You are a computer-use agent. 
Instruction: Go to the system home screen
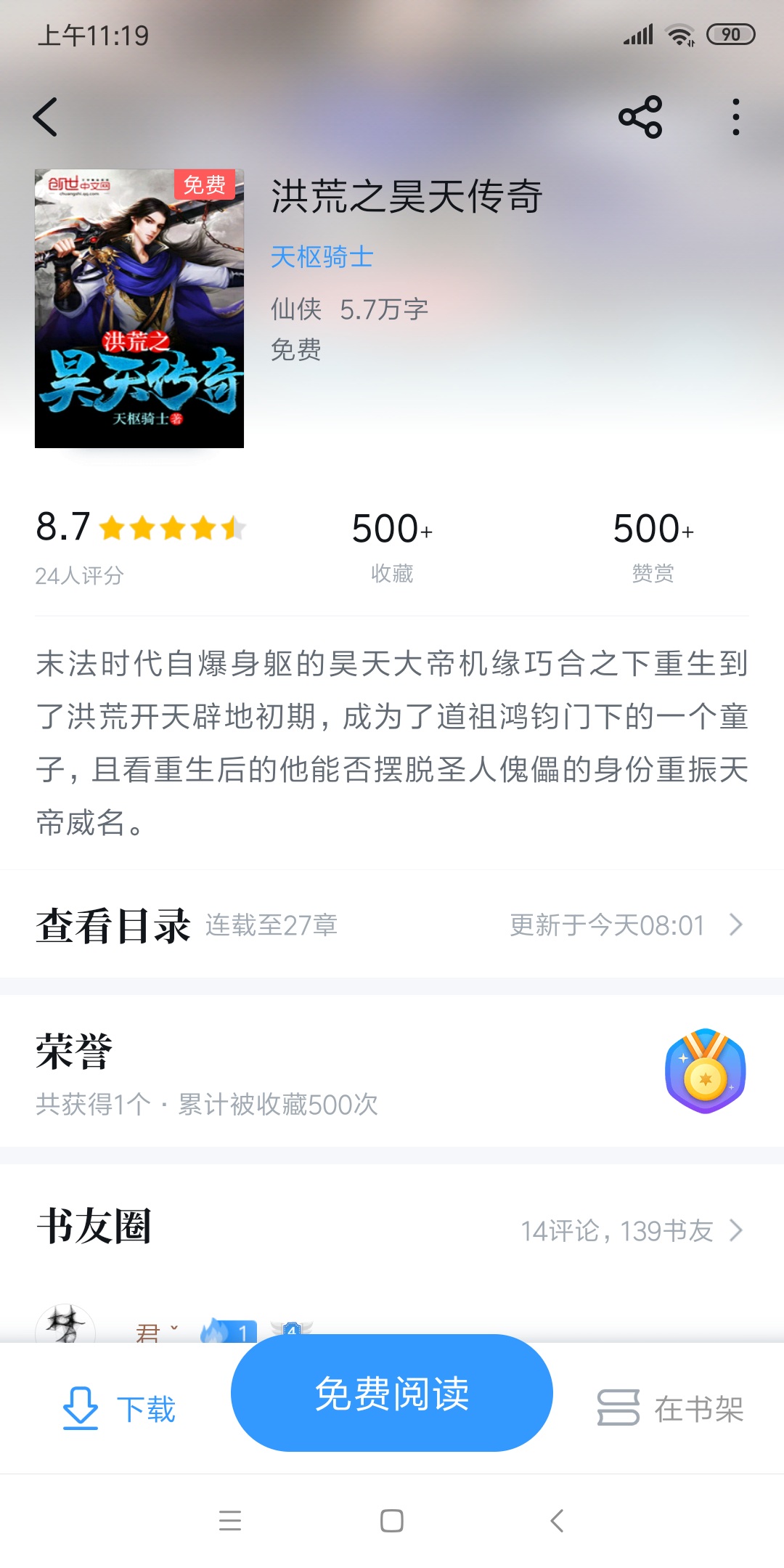tap(392, 1521)
